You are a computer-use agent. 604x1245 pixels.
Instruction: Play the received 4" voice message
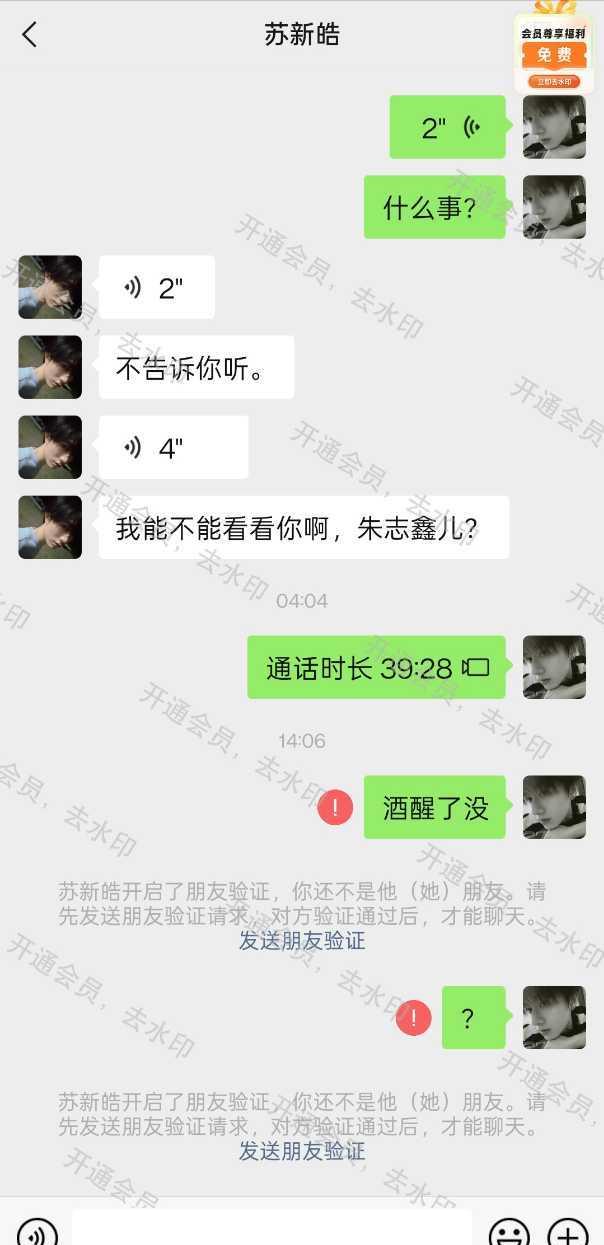coord(173,447)
